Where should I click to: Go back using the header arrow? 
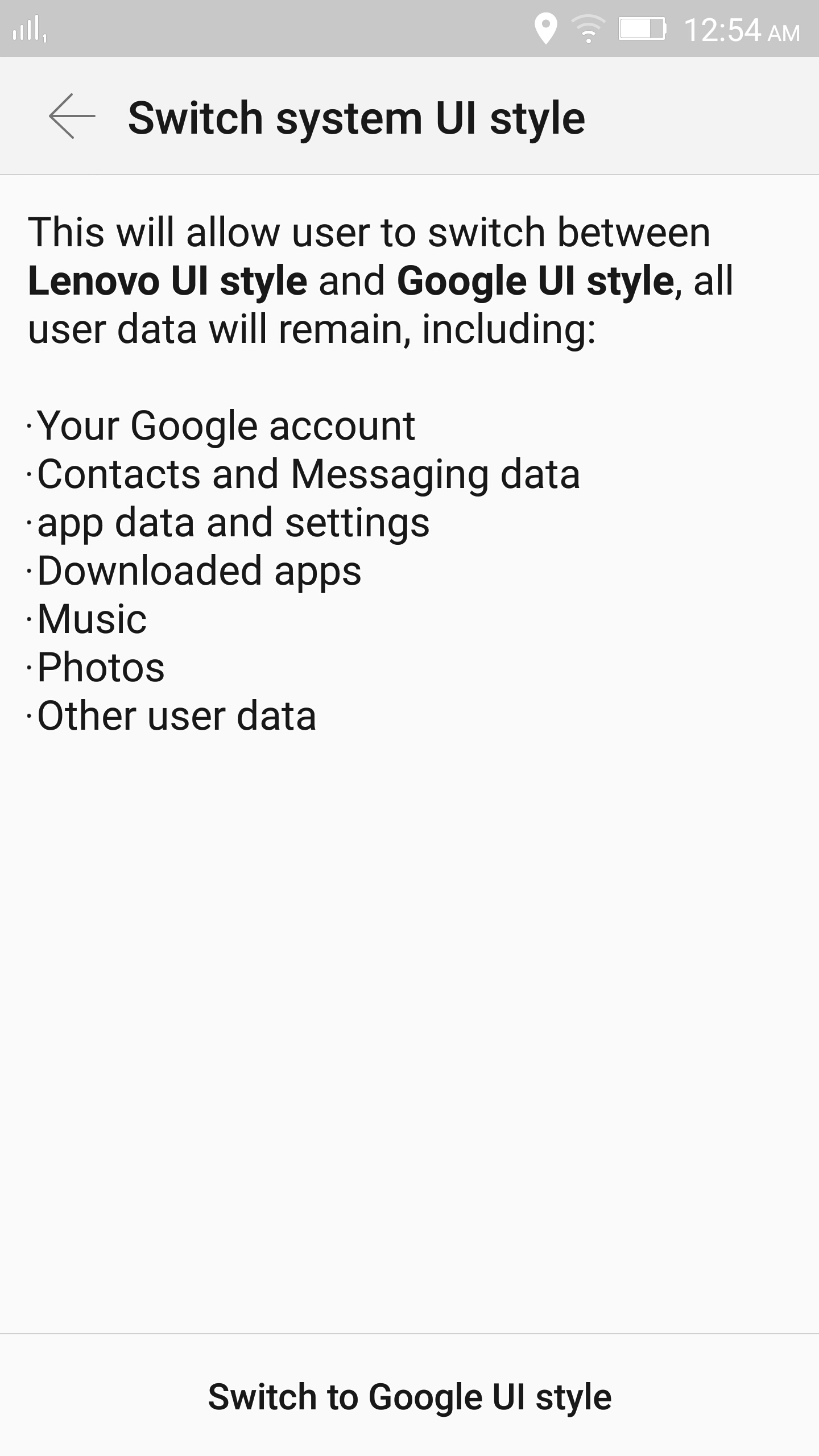72,117
